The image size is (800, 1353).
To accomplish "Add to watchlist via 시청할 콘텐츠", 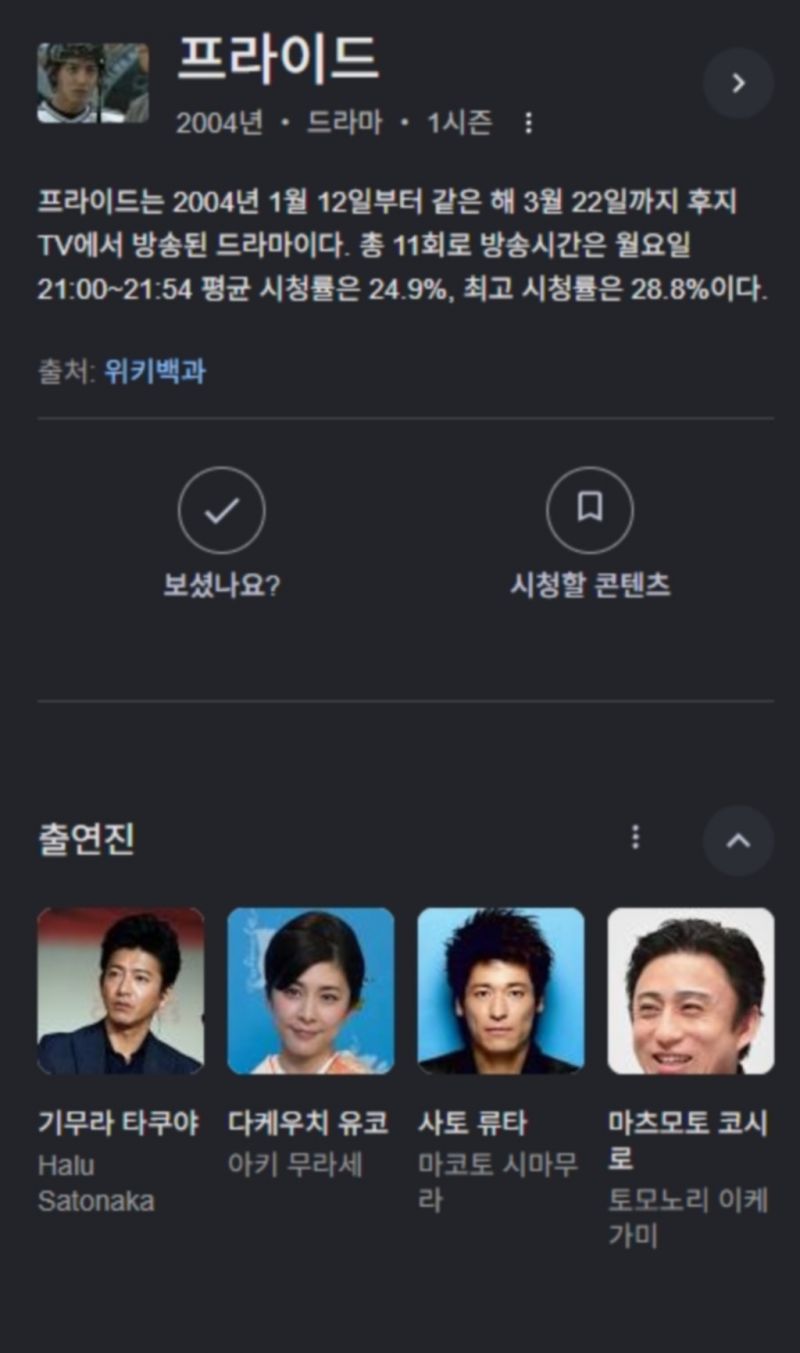I will 590,533.
